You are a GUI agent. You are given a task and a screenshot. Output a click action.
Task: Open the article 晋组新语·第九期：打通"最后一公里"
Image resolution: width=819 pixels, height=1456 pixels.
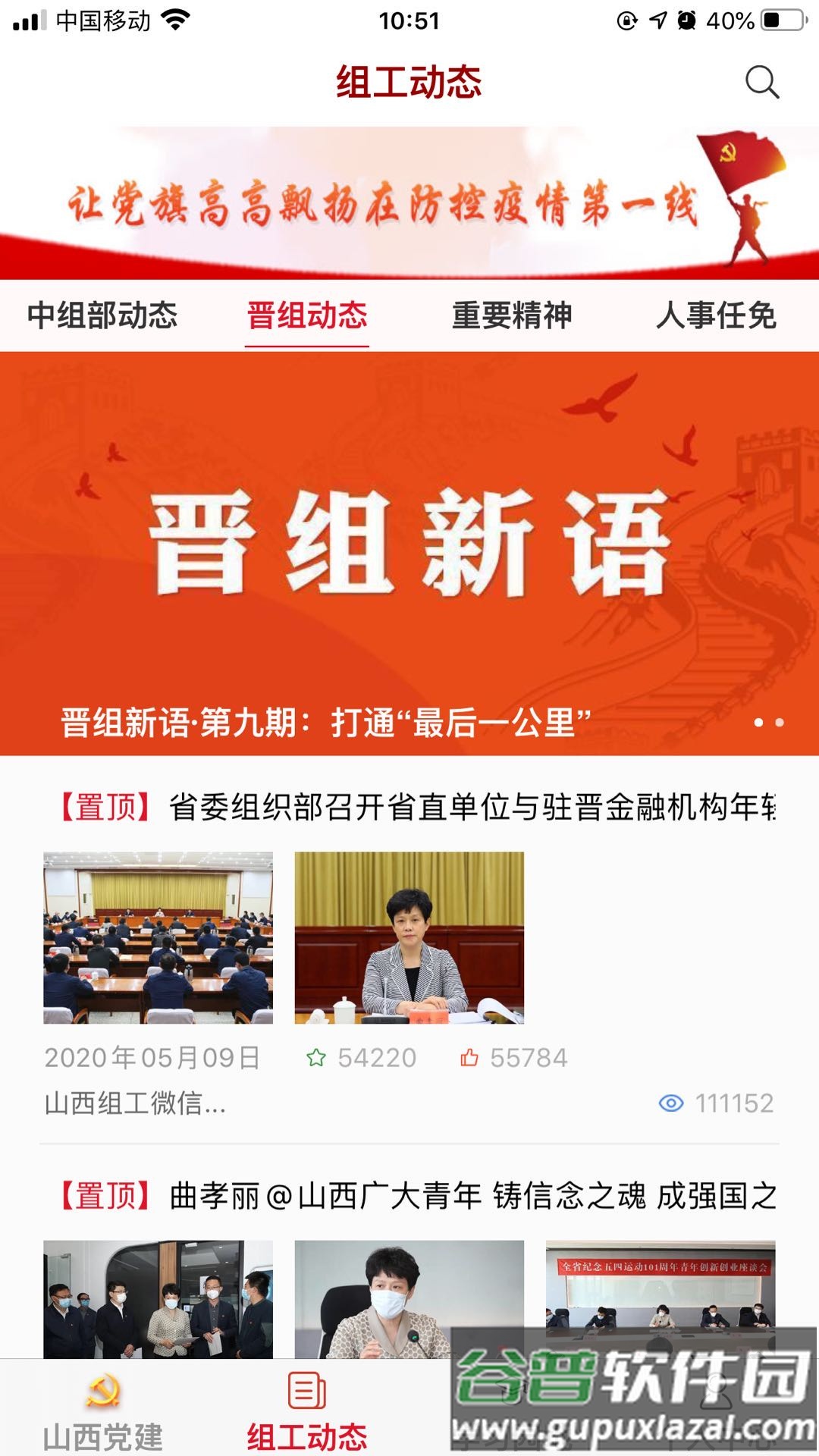(x=326, y=720)
